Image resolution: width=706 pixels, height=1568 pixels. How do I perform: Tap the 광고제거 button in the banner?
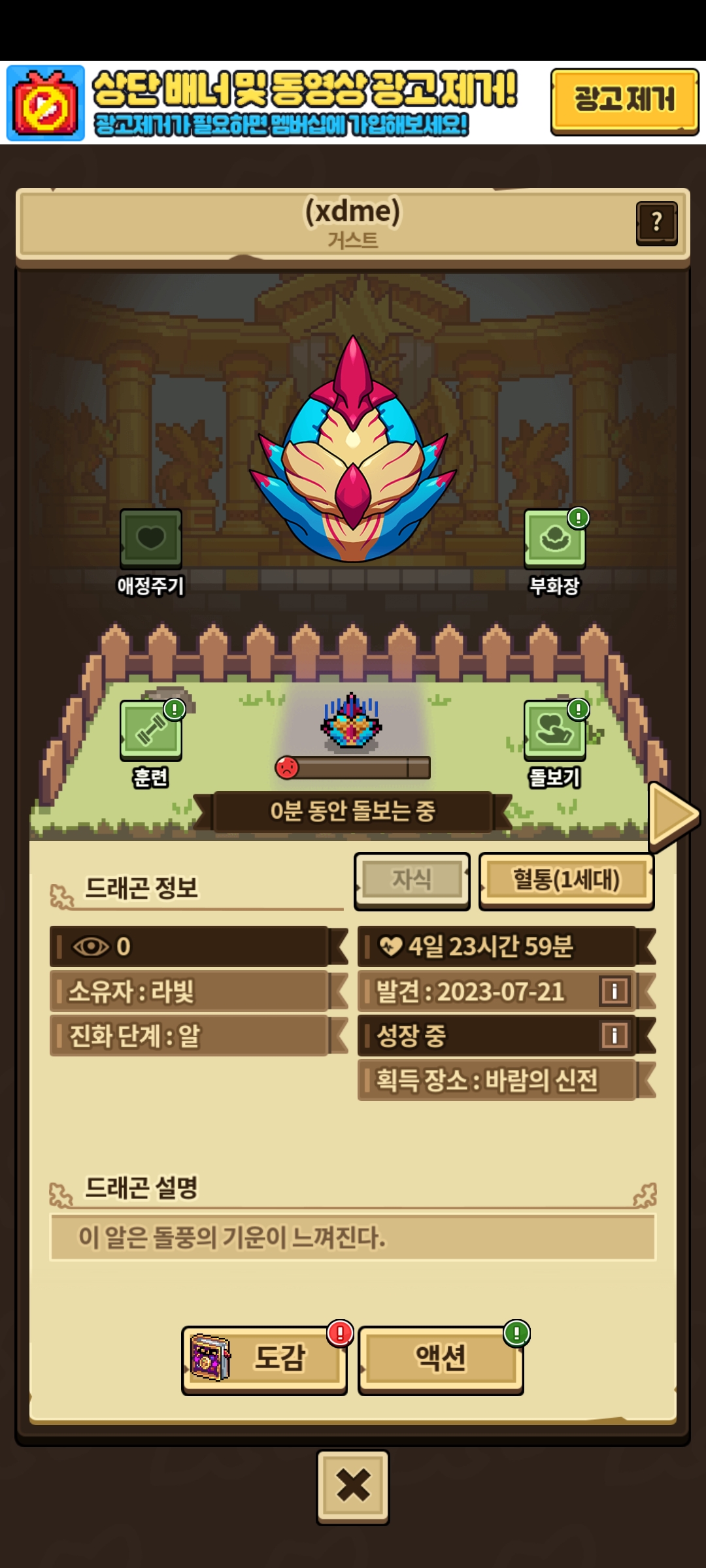pos(624,101)
